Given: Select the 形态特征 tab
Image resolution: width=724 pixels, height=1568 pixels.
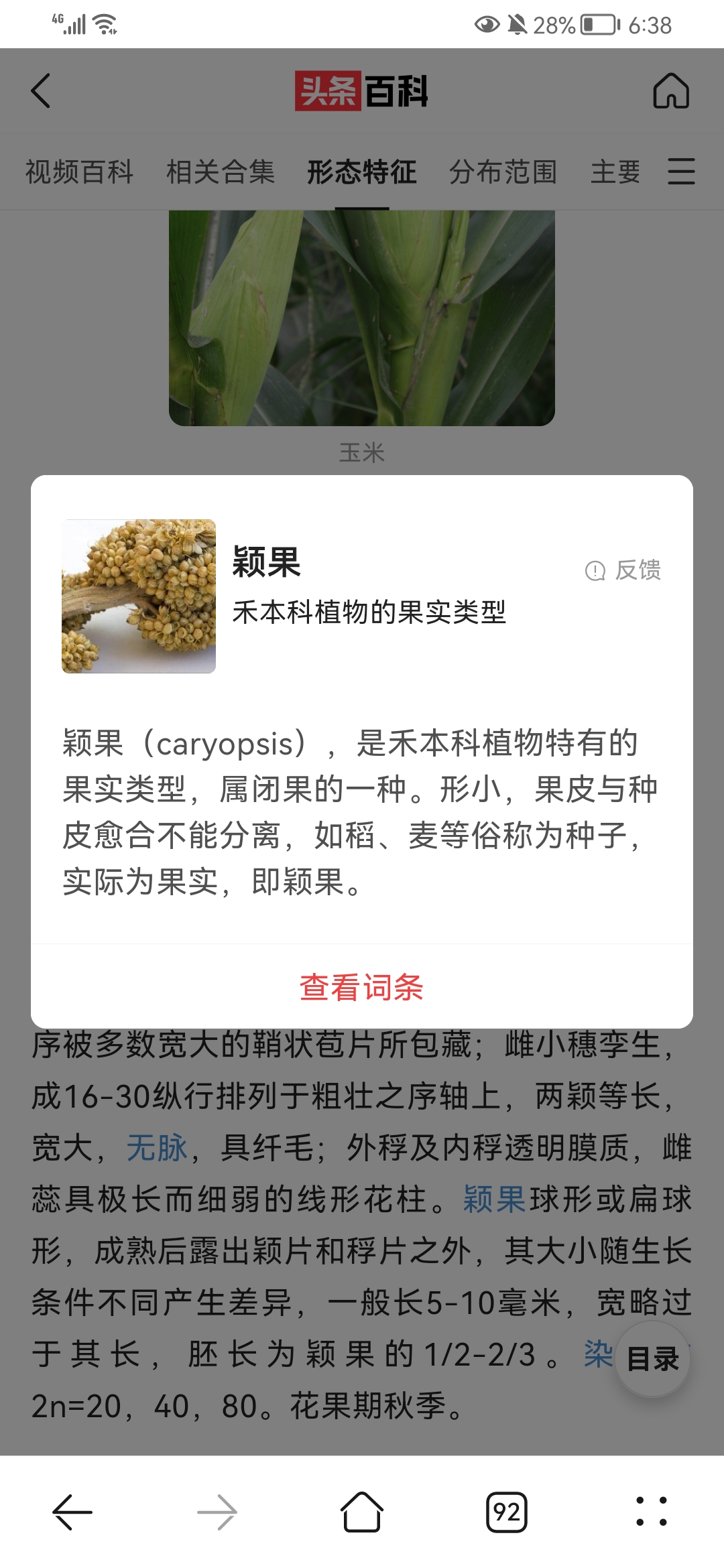Looking at the screenshot, I should [x=362, y=172].
